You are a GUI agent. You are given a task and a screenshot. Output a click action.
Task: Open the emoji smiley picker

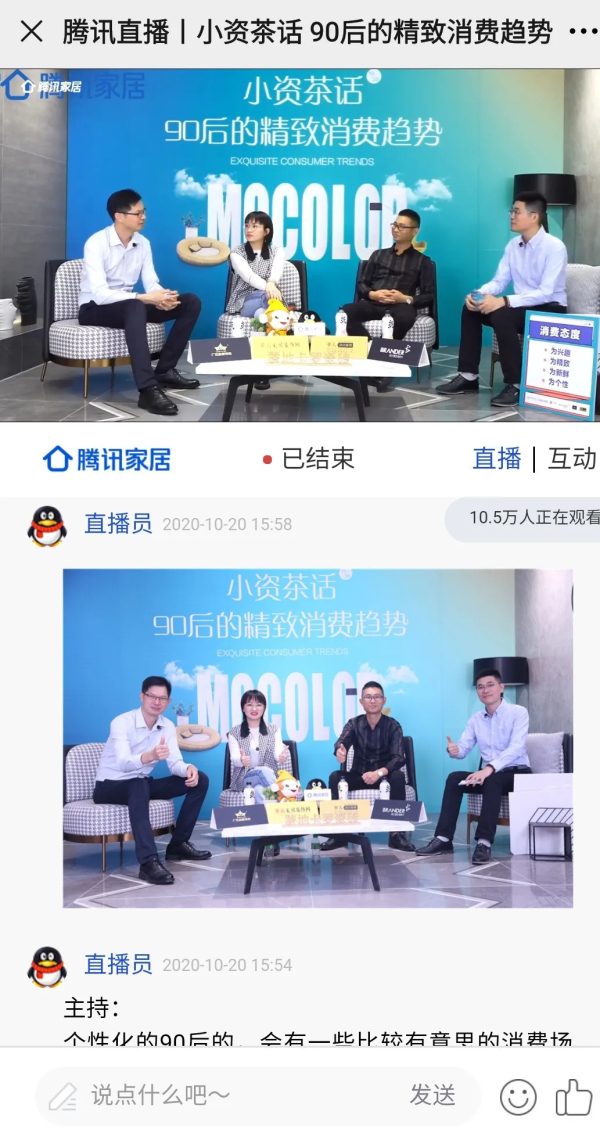point(518,1097)
